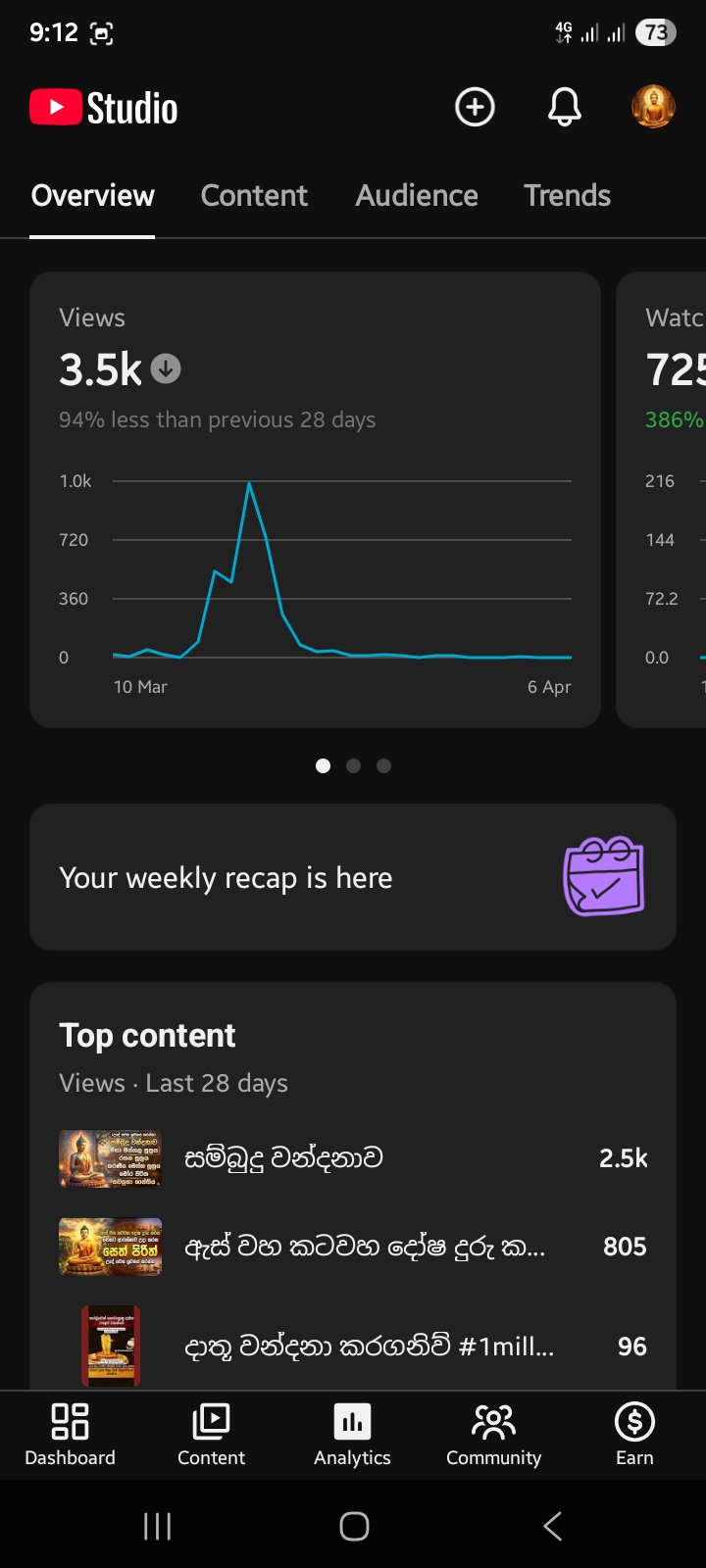Open the weekly recap card
Image resolution: width=706 pixels, height=1568 pixels.
(x=353, y=877)
